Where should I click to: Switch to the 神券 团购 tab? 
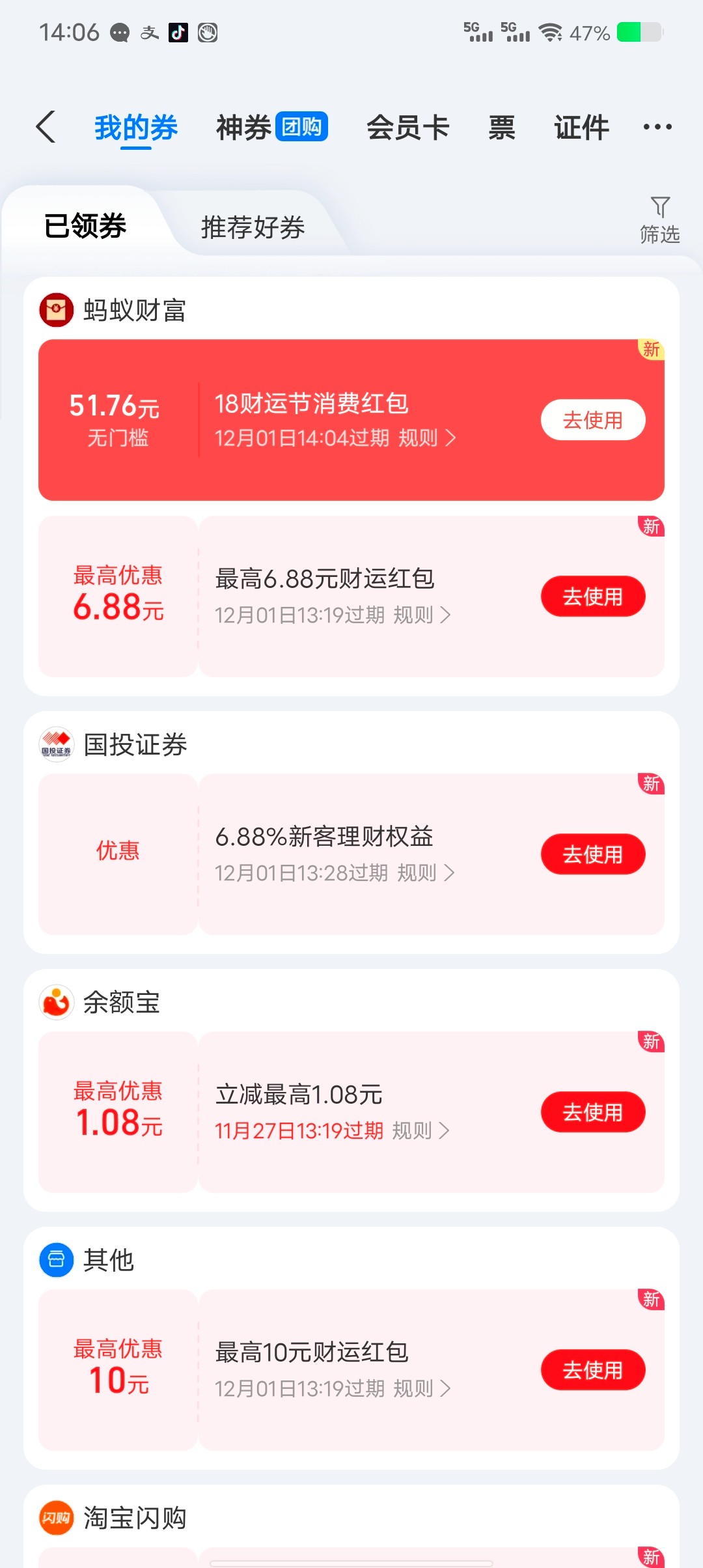click(271, 127)
